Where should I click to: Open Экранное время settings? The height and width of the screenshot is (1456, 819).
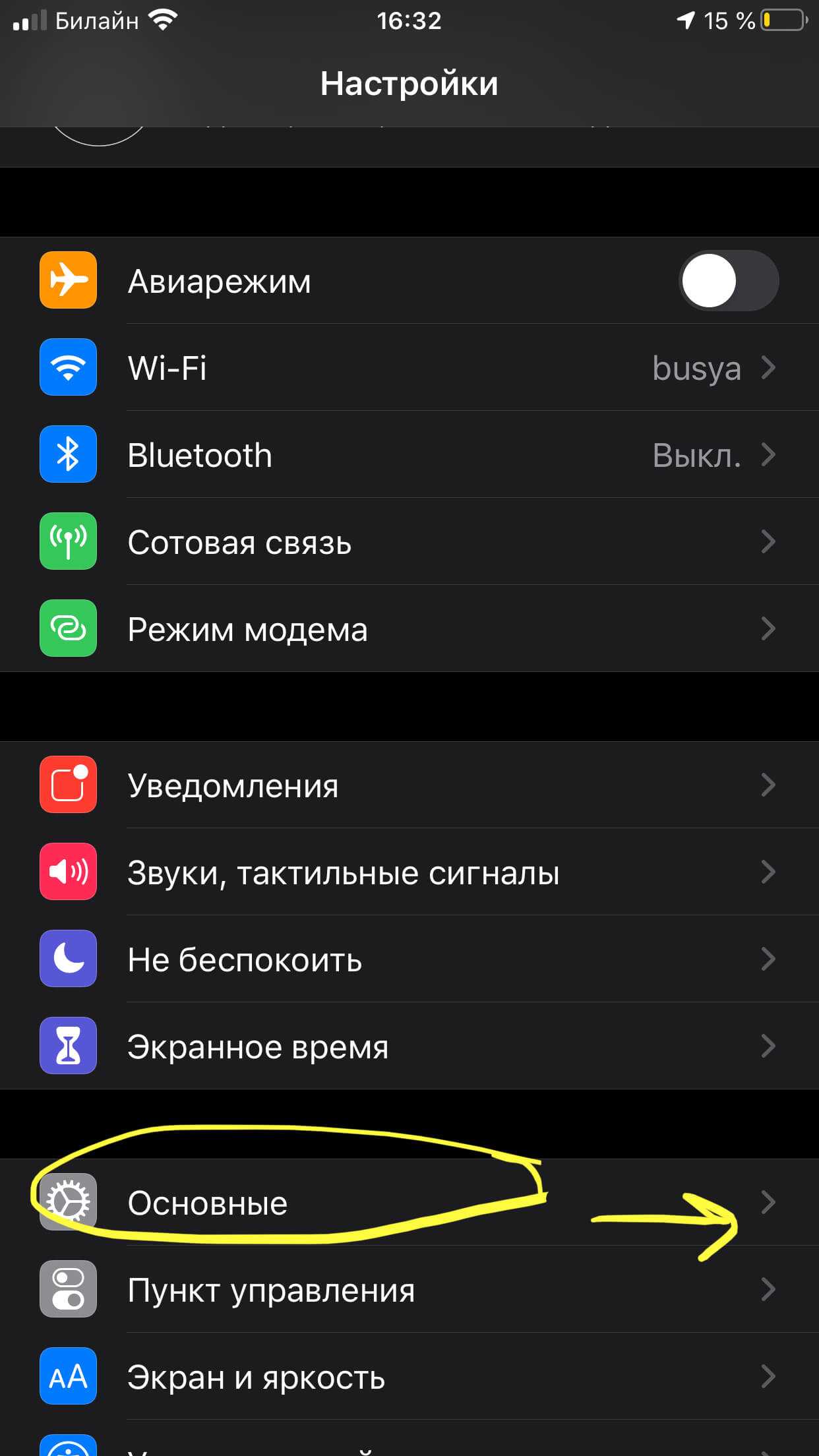(409, 1046)
